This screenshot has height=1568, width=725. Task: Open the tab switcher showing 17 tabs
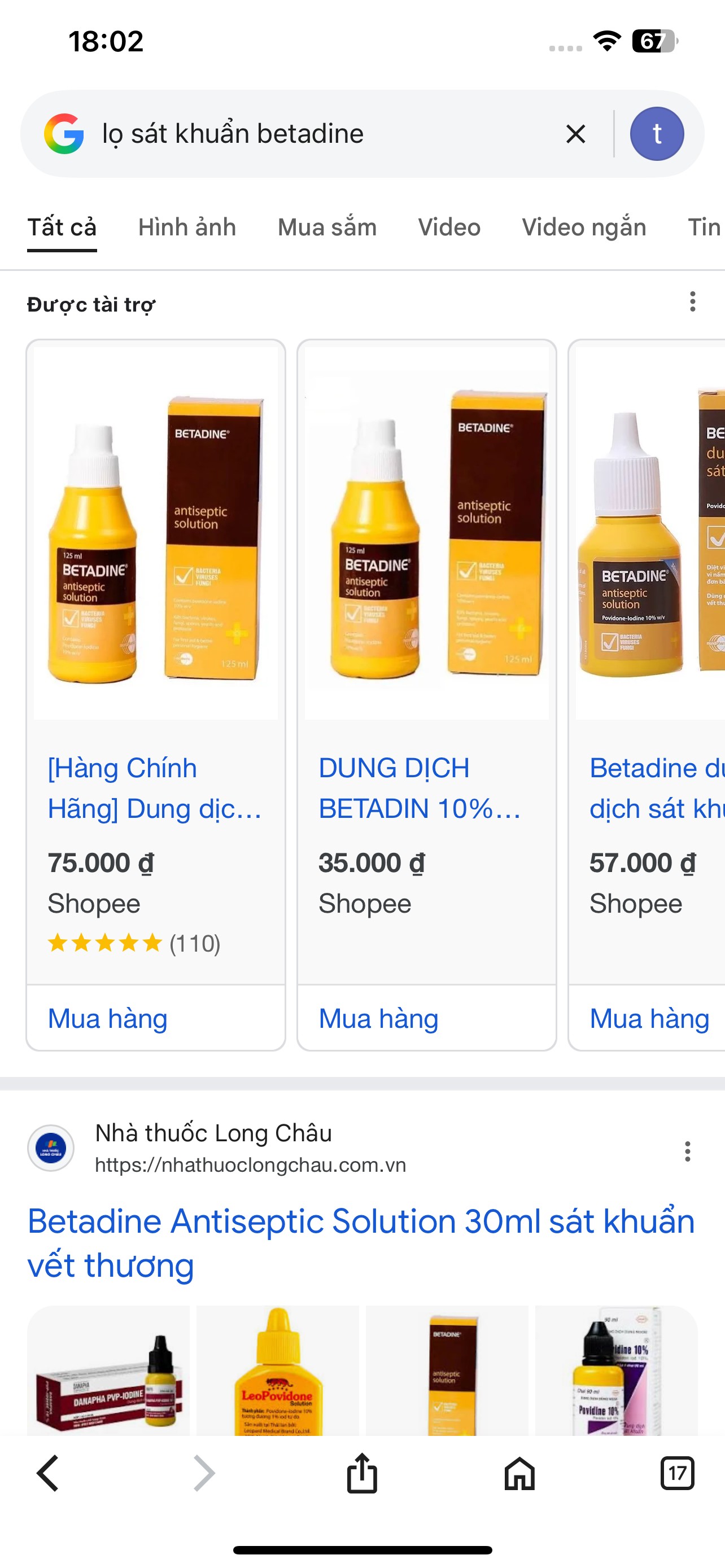[x=678, y=1474]
